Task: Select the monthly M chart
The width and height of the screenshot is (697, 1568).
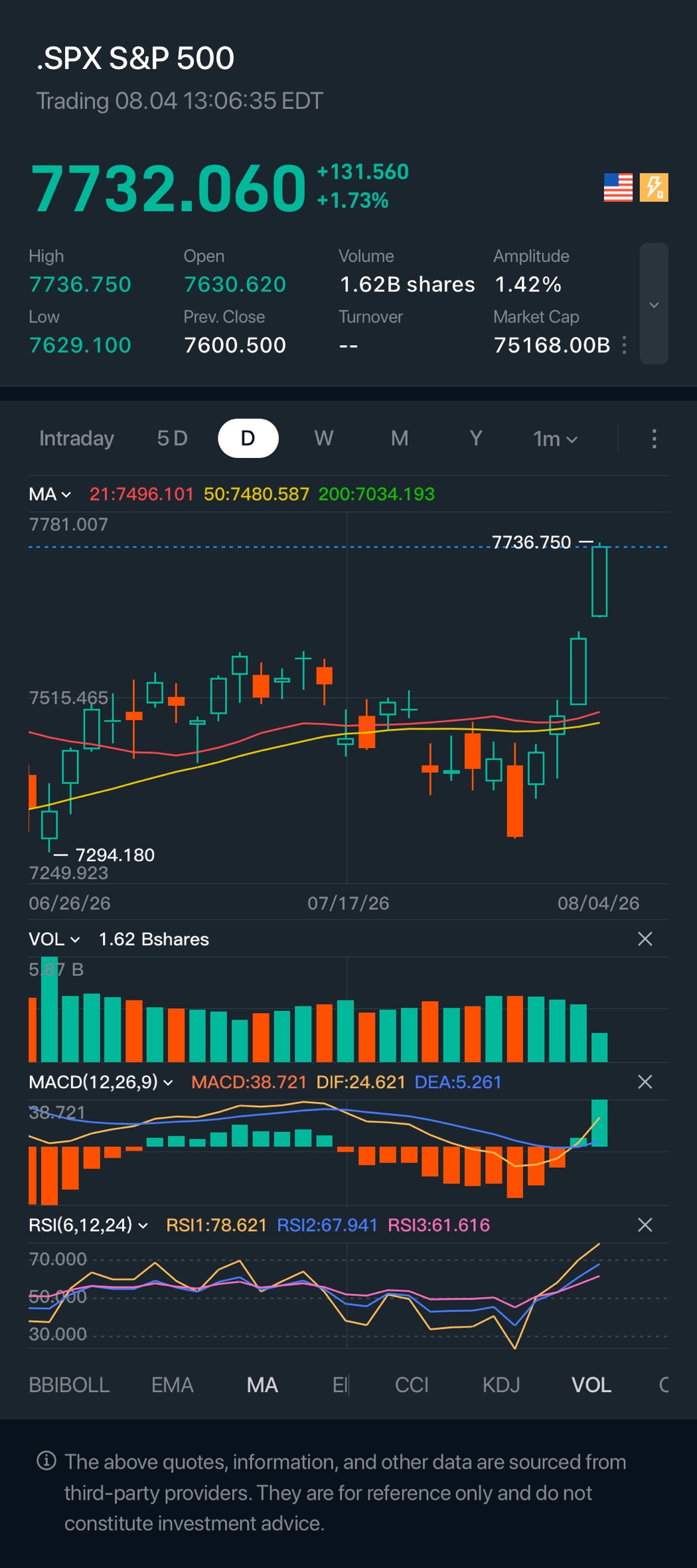Action: coord(400,438)
